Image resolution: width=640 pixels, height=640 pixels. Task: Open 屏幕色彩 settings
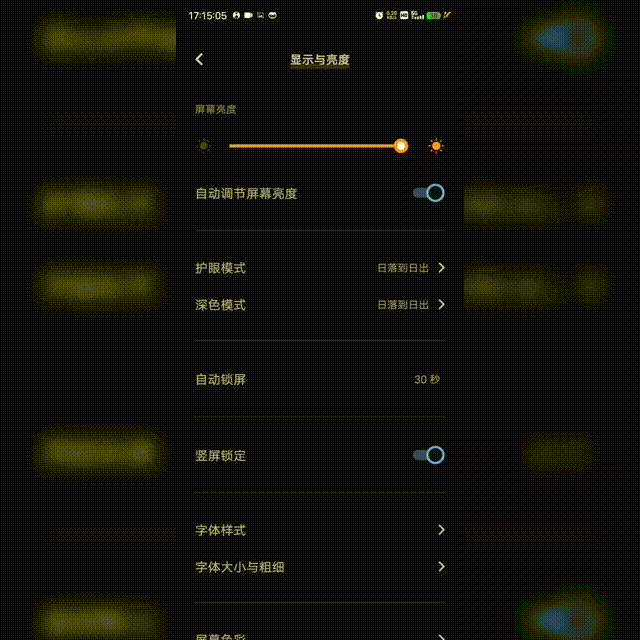[x=319, y=634]
